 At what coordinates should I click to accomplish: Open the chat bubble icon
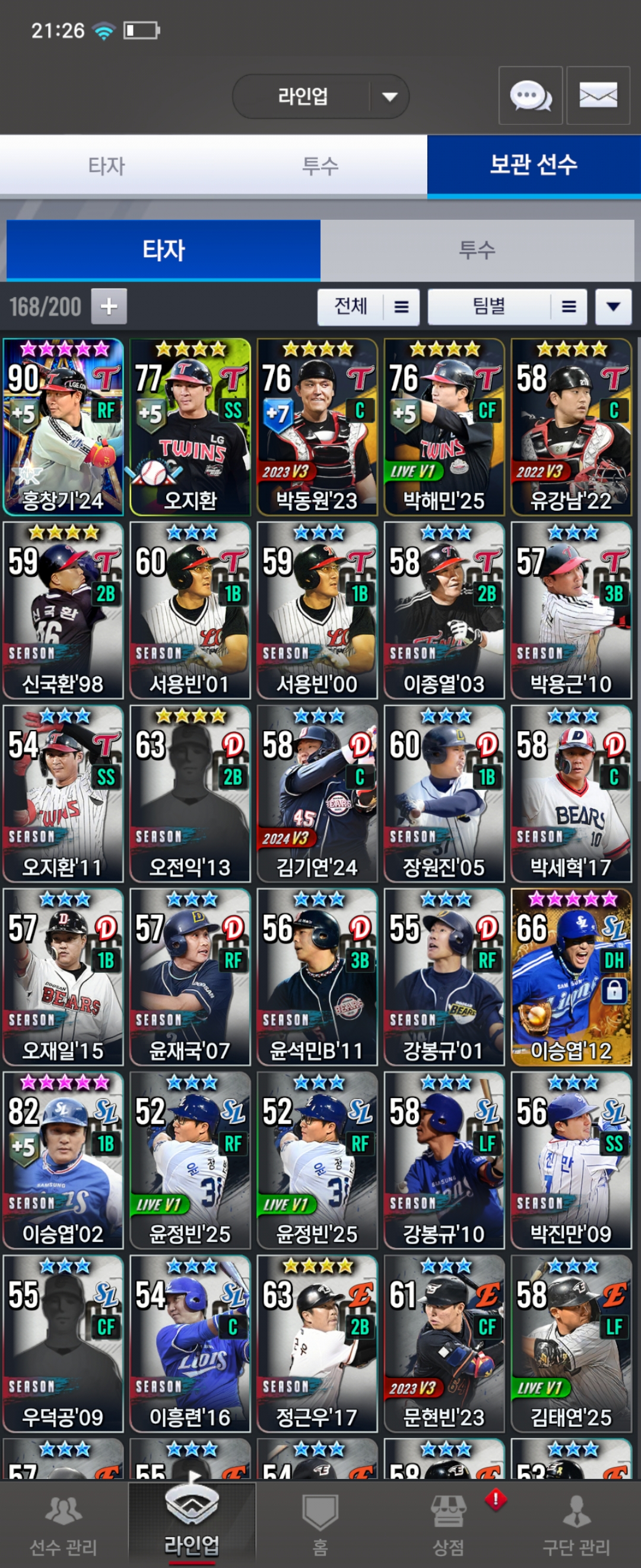click(x=529, y=96)
